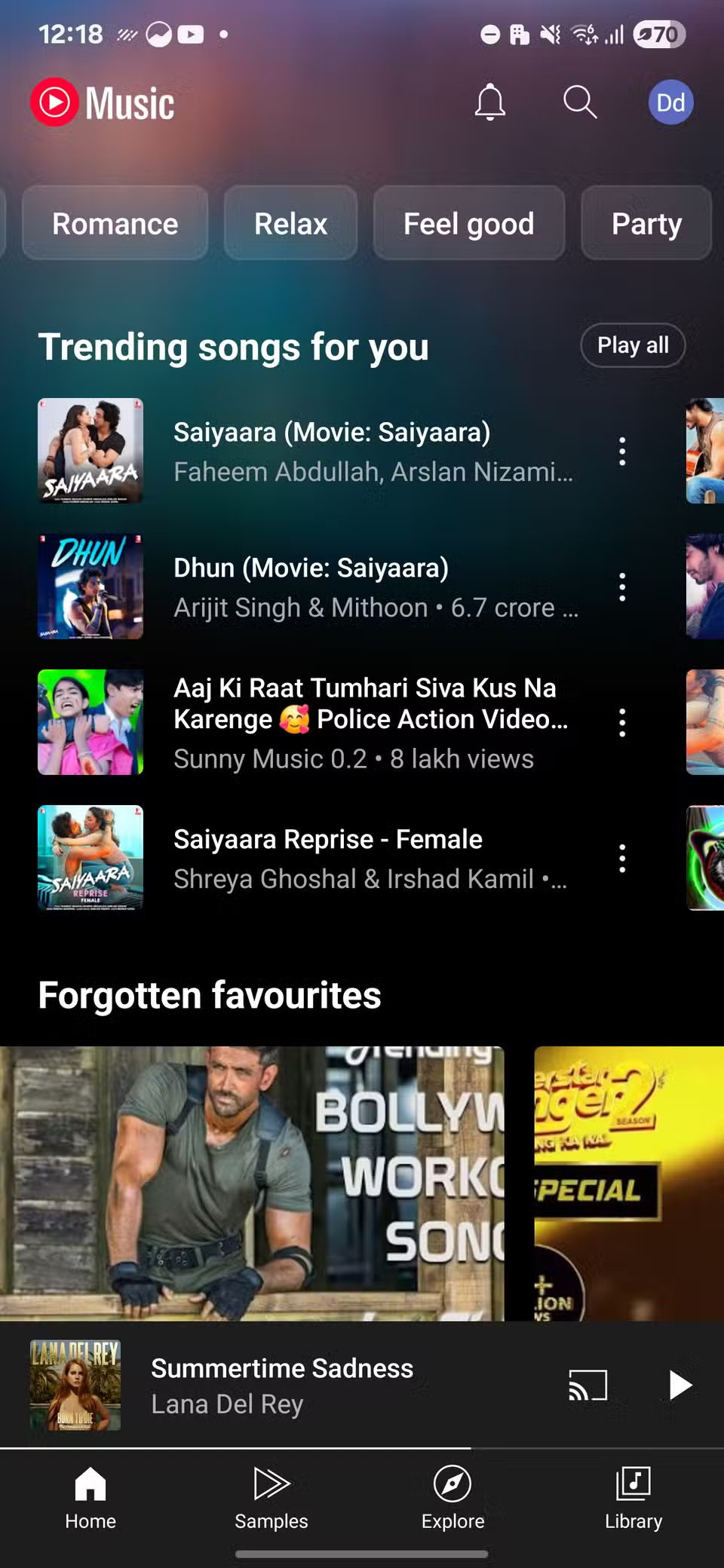Viewport: 724px width, 1568px height.
Task: Open the Cast to device icon
Action: tap(590, 1385)
